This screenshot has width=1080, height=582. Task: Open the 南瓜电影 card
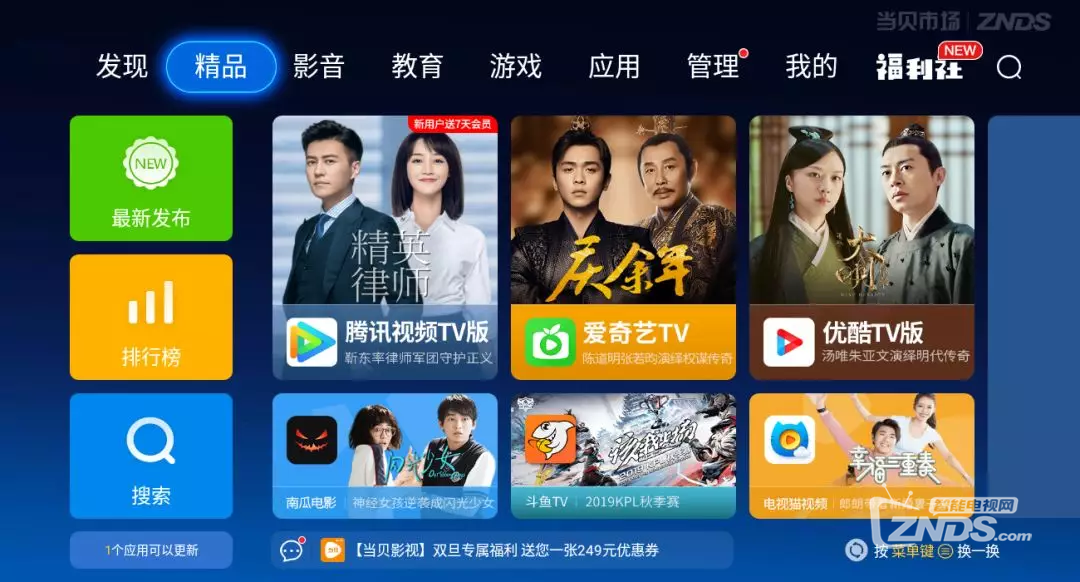click(x=385, y=455)
